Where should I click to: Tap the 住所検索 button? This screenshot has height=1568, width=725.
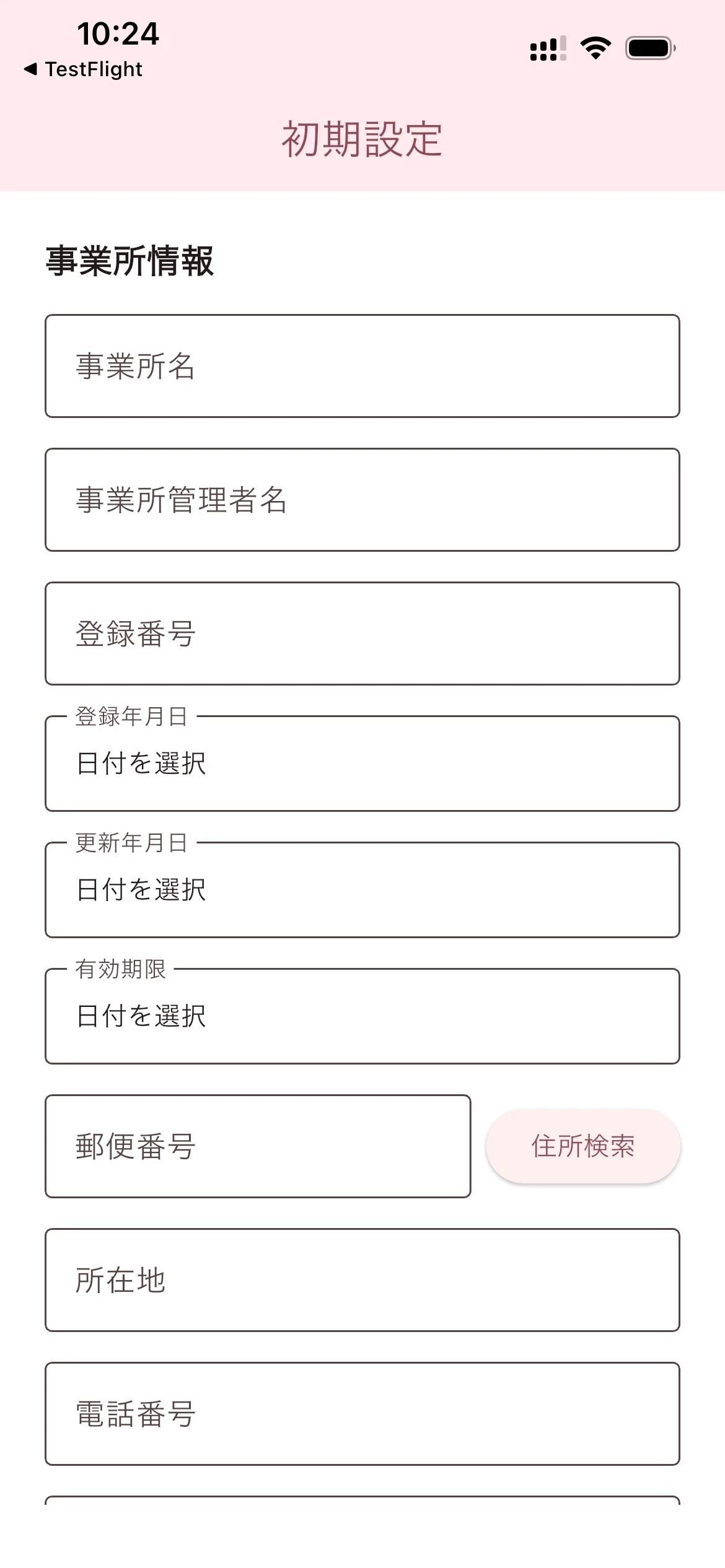pyautogui.click(x=582, y=1146)
